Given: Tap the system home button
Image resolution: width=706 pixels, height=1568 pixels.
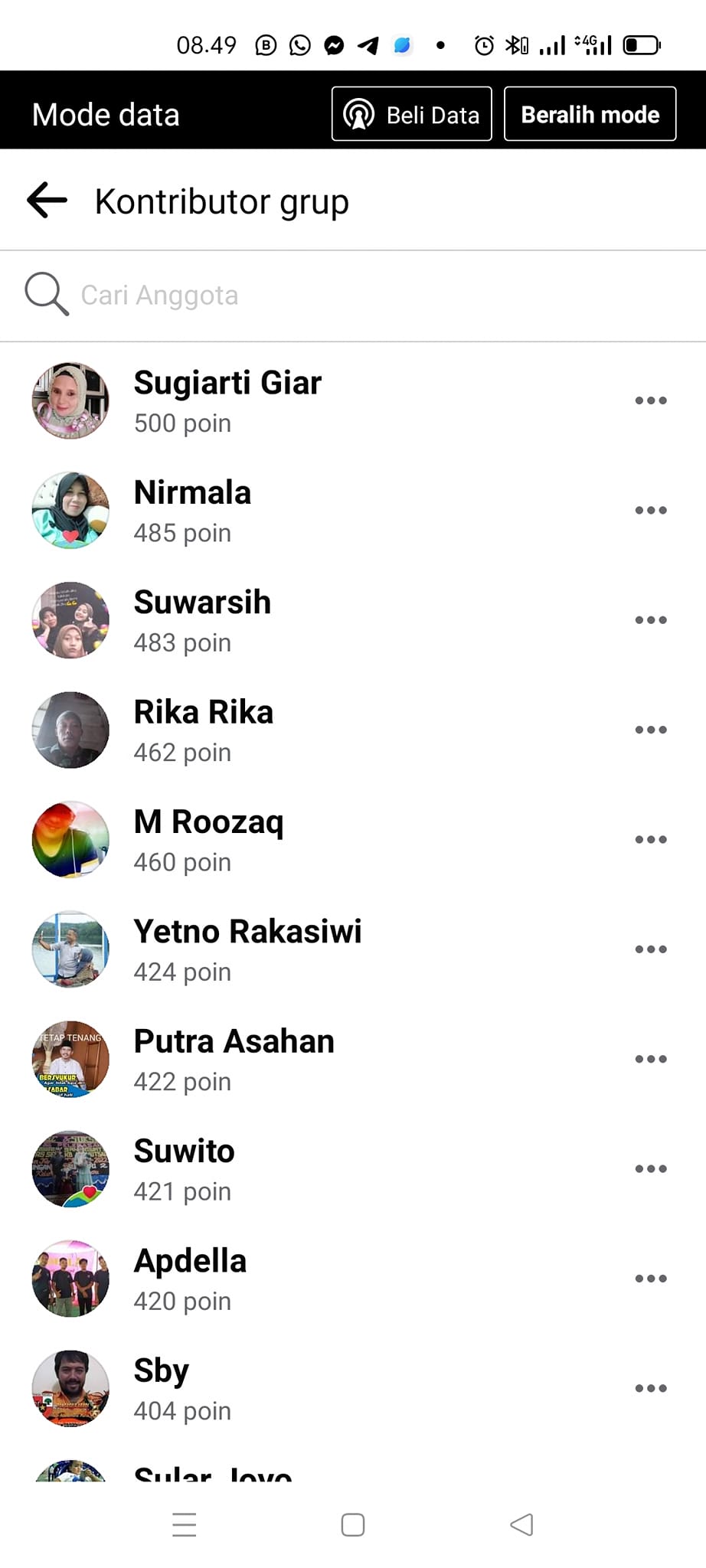Looking at the screenshot, I should pos(353,1525).
